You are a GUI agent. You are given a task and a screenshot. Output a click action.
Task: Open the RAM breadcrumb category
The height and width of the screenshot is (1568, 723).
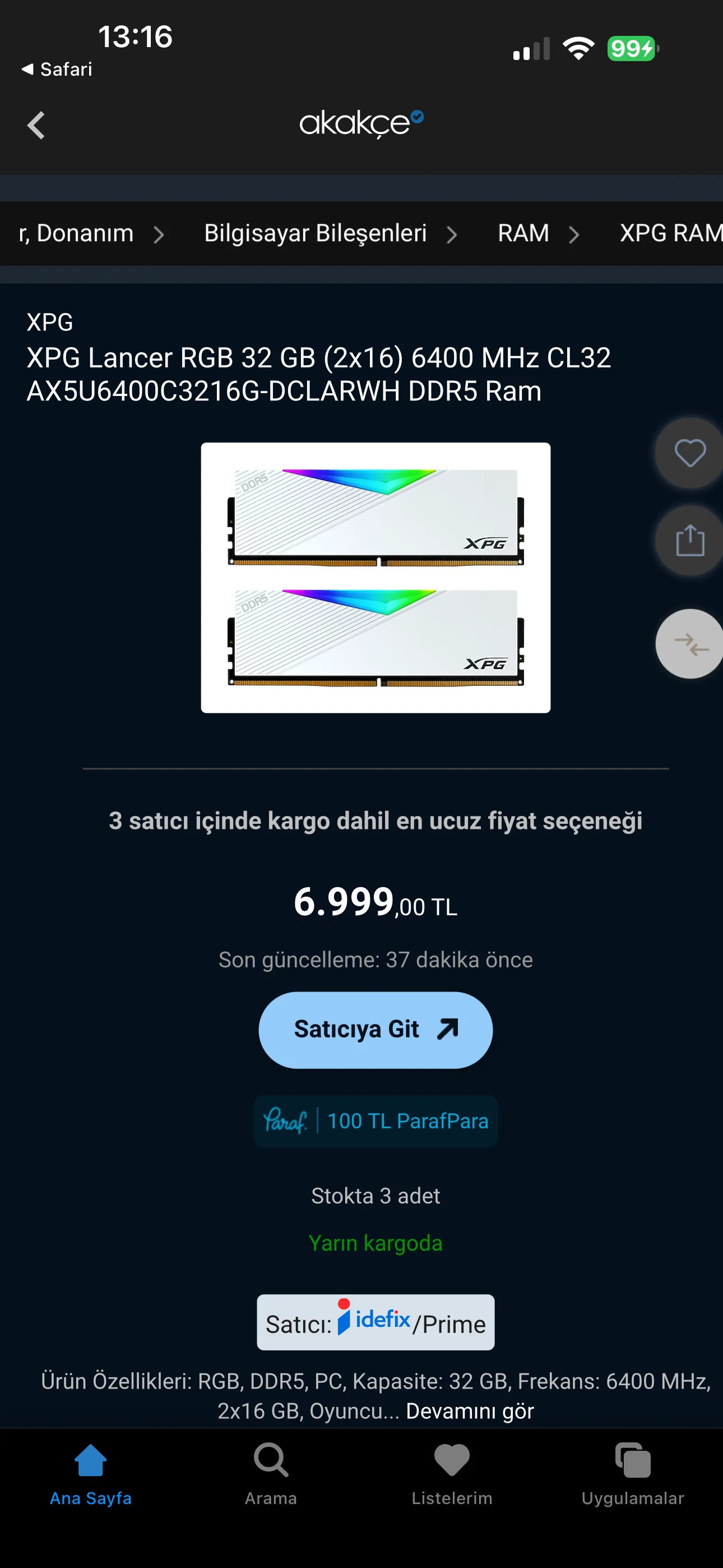[x=523, y=233]
